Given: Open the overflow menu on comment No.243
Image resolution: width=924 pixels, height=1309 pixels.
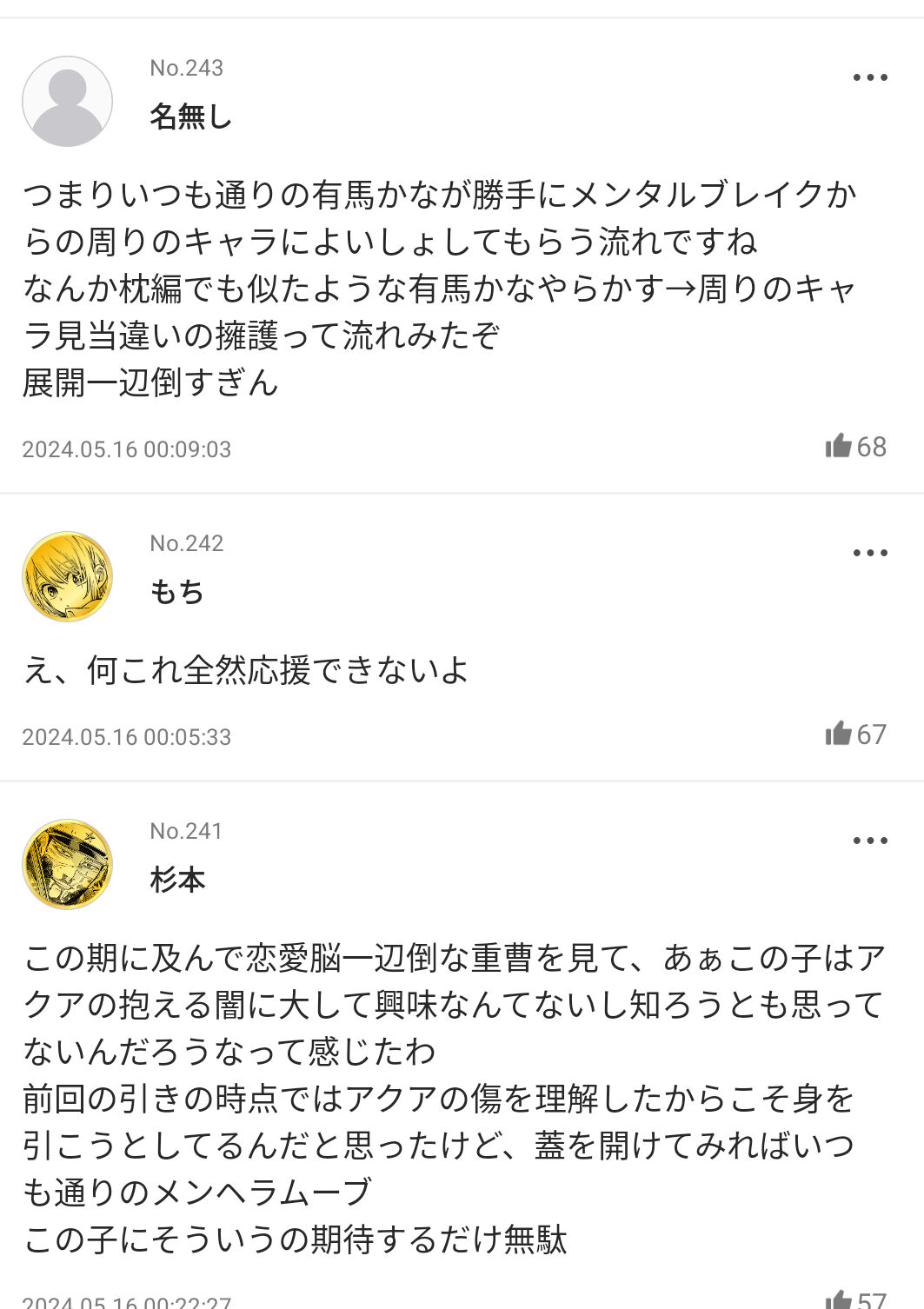Looking at the screenshot, I should click(x=869, y=77).
